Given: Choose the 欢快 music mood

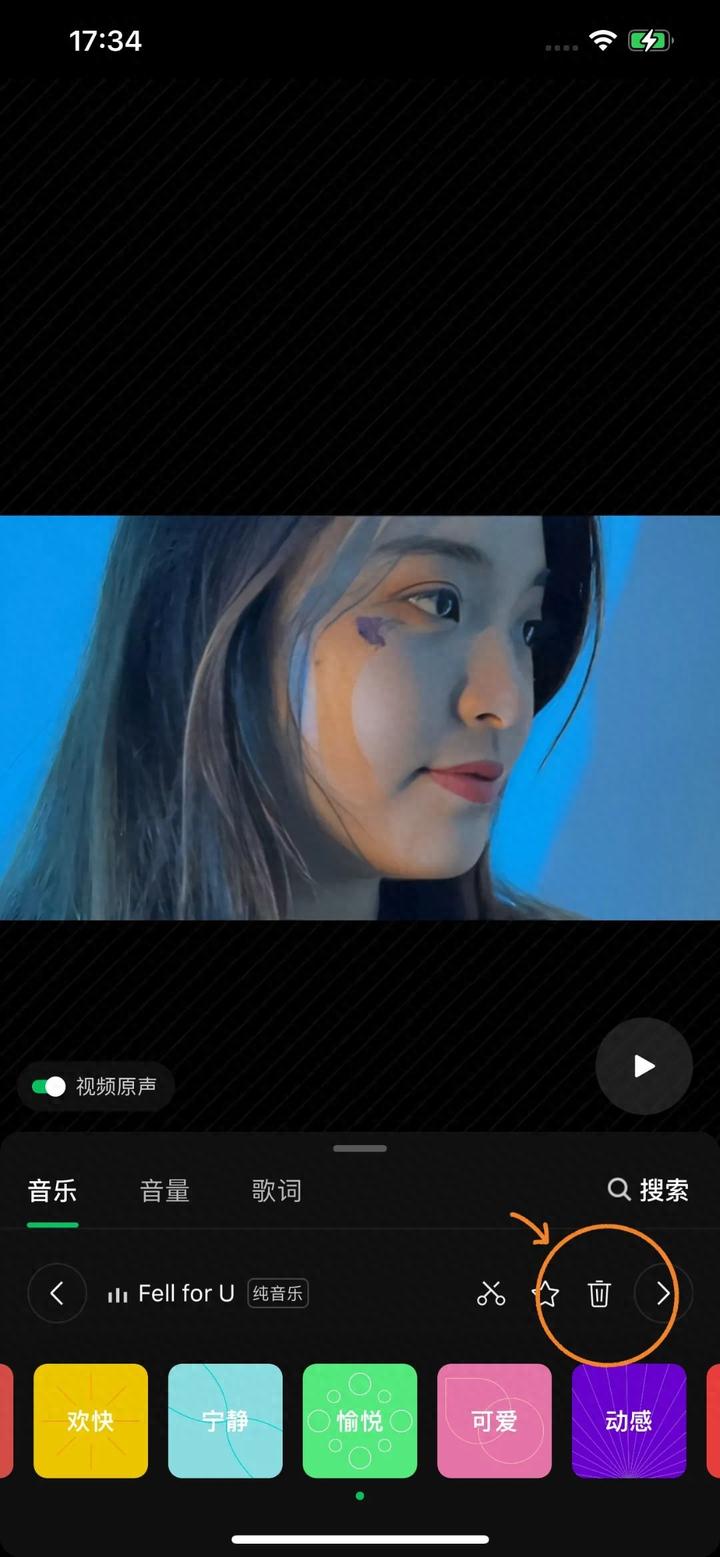Looking at the screenshot, I should (x=91, y=1420).
